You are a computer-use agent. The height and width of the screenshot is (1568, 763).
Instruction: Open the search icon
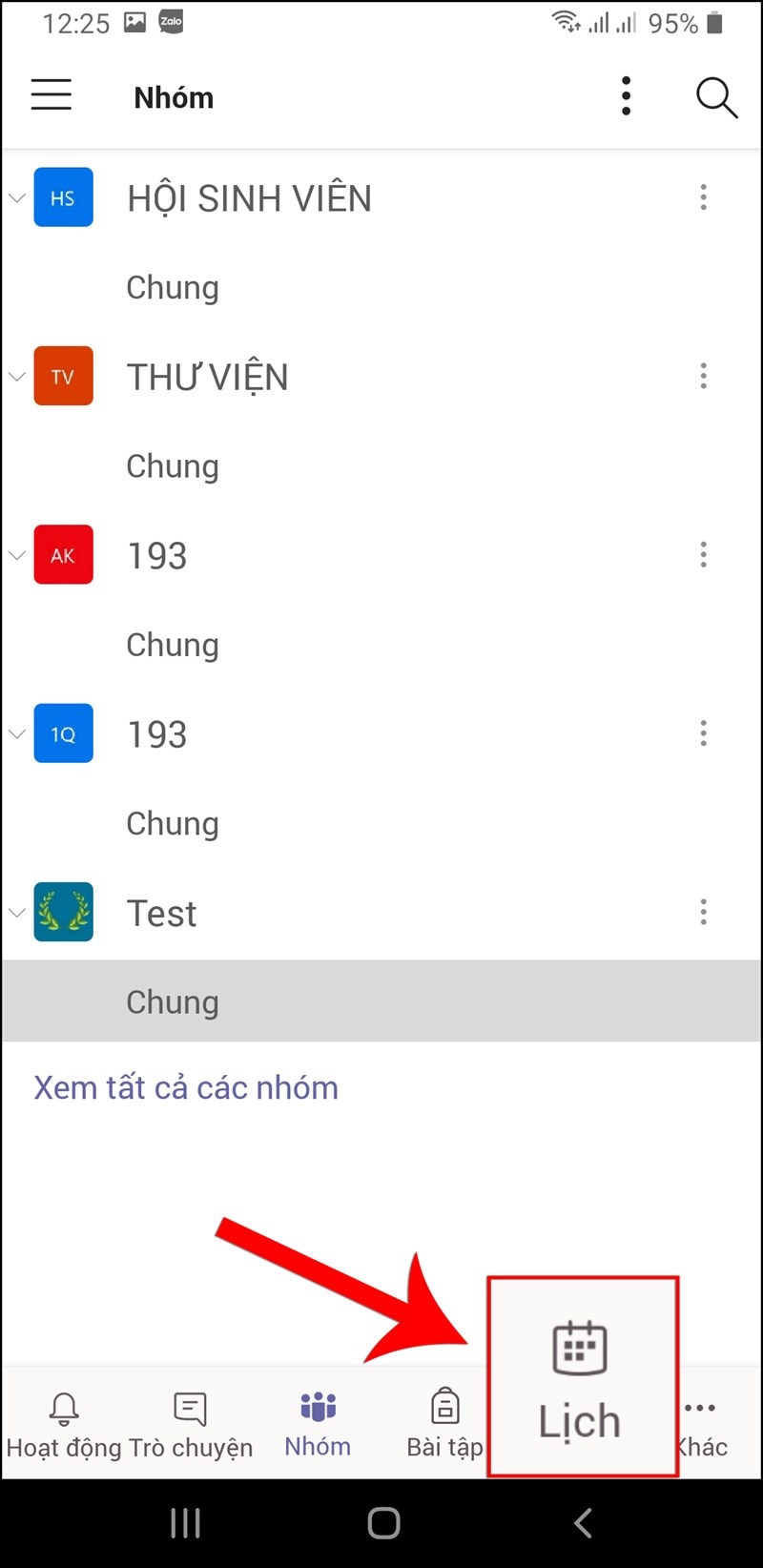(716, 96)
